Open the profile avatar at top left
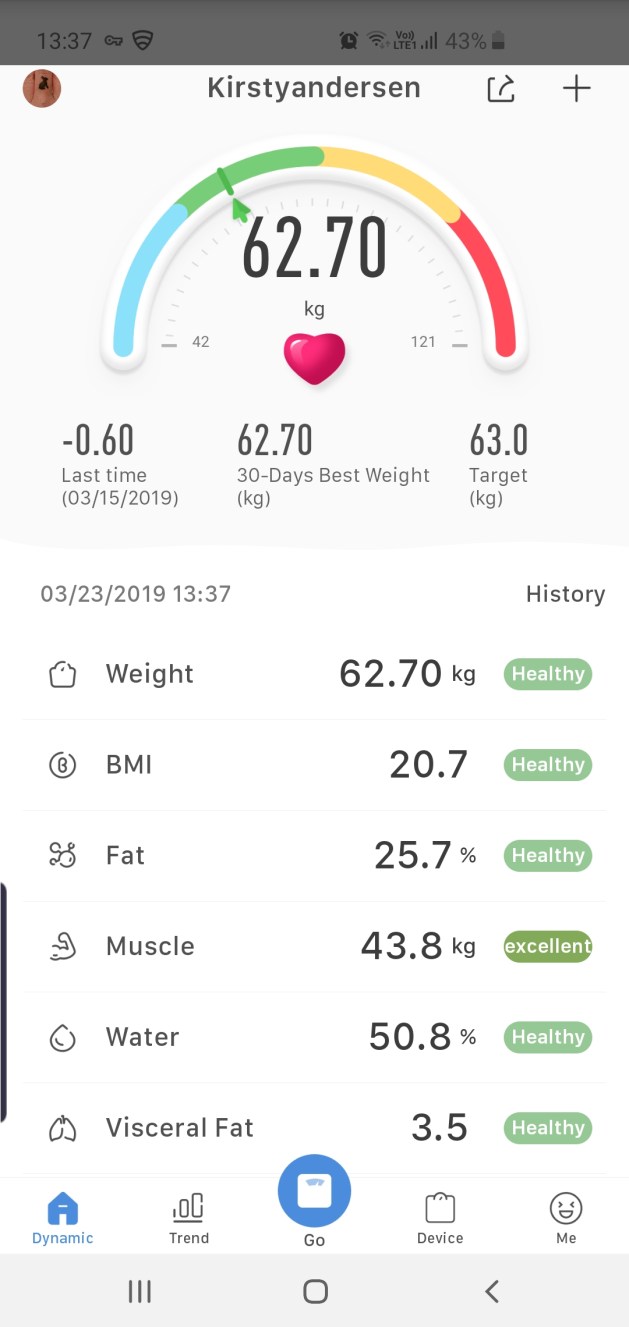 pyautogui.click(x=42, y=89)
